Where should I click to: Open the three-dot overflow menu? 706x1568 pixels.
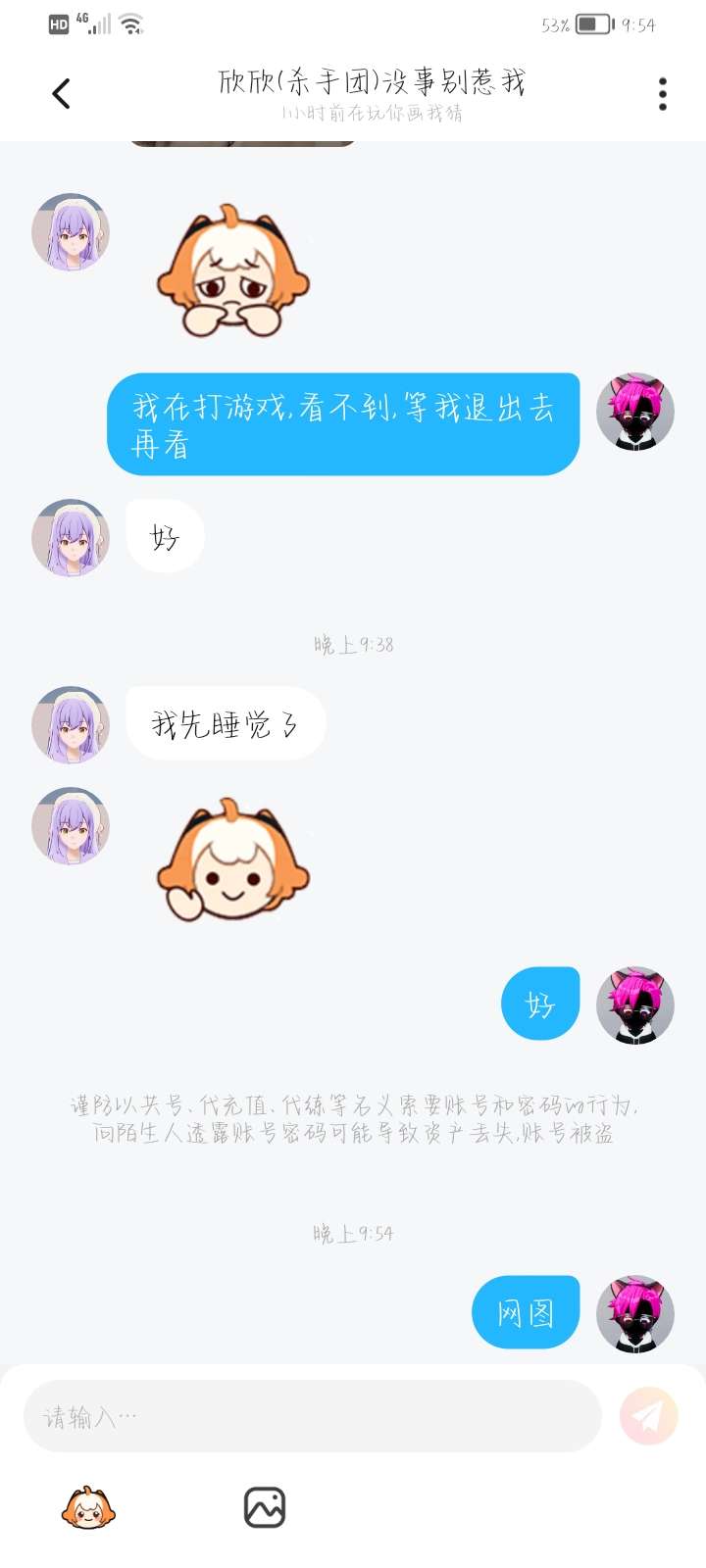pyautogui.click(x=663, y=94)
